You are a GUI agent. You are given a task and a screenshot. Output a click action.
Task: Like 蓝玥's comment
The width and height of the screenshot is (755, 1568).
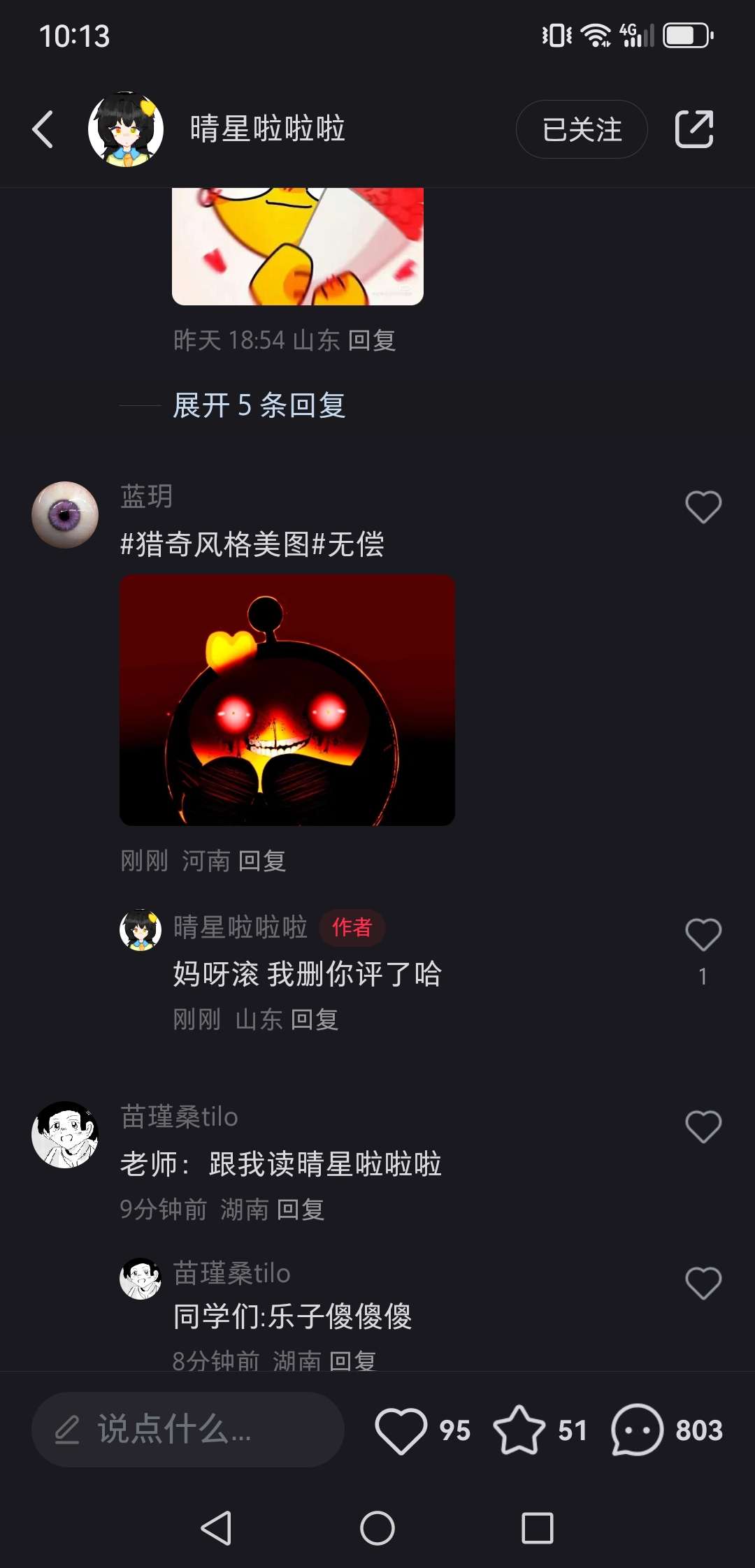tap(703, 507)
